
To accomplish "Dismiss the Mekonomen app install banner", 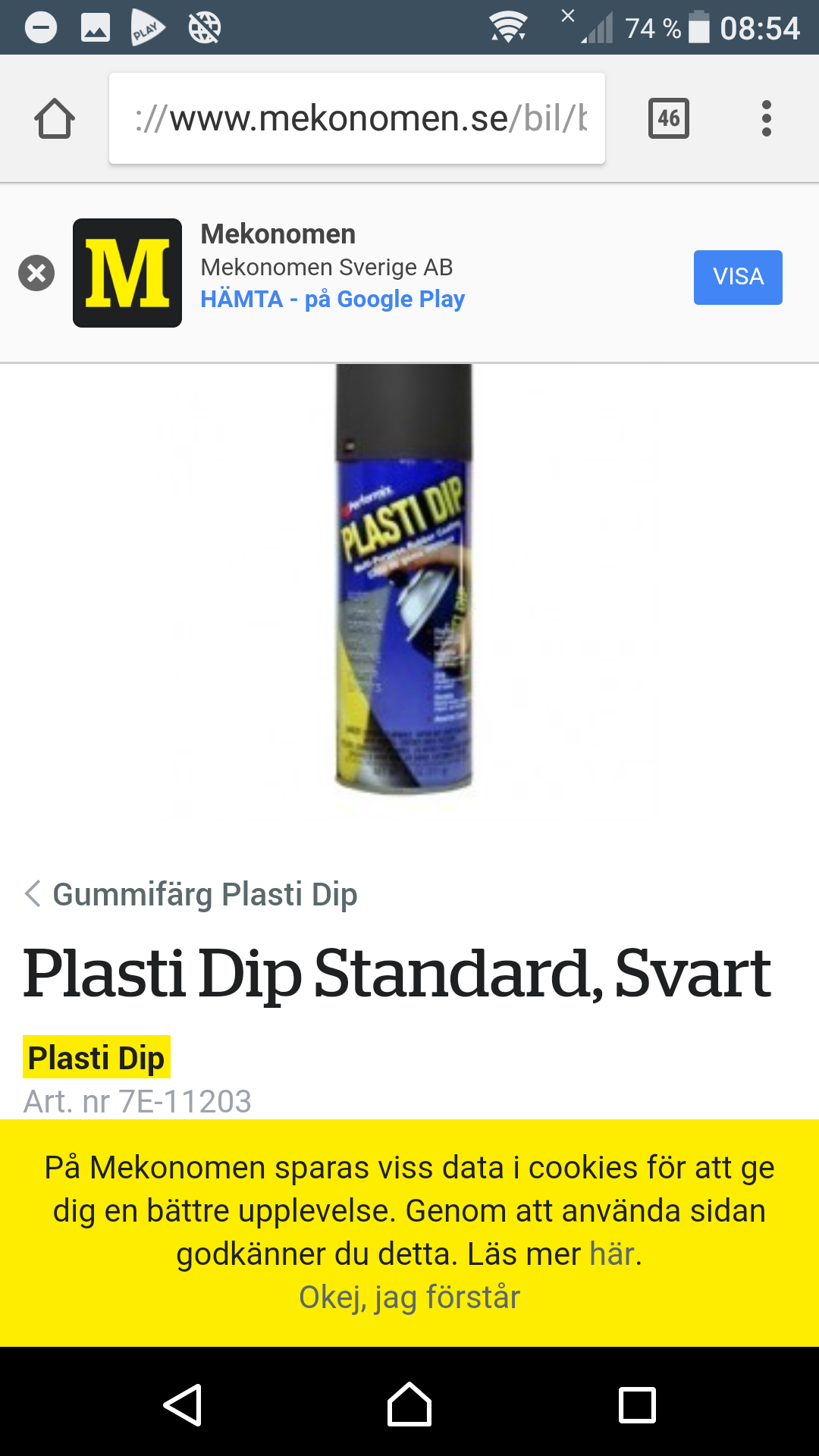I will point(36,273).
